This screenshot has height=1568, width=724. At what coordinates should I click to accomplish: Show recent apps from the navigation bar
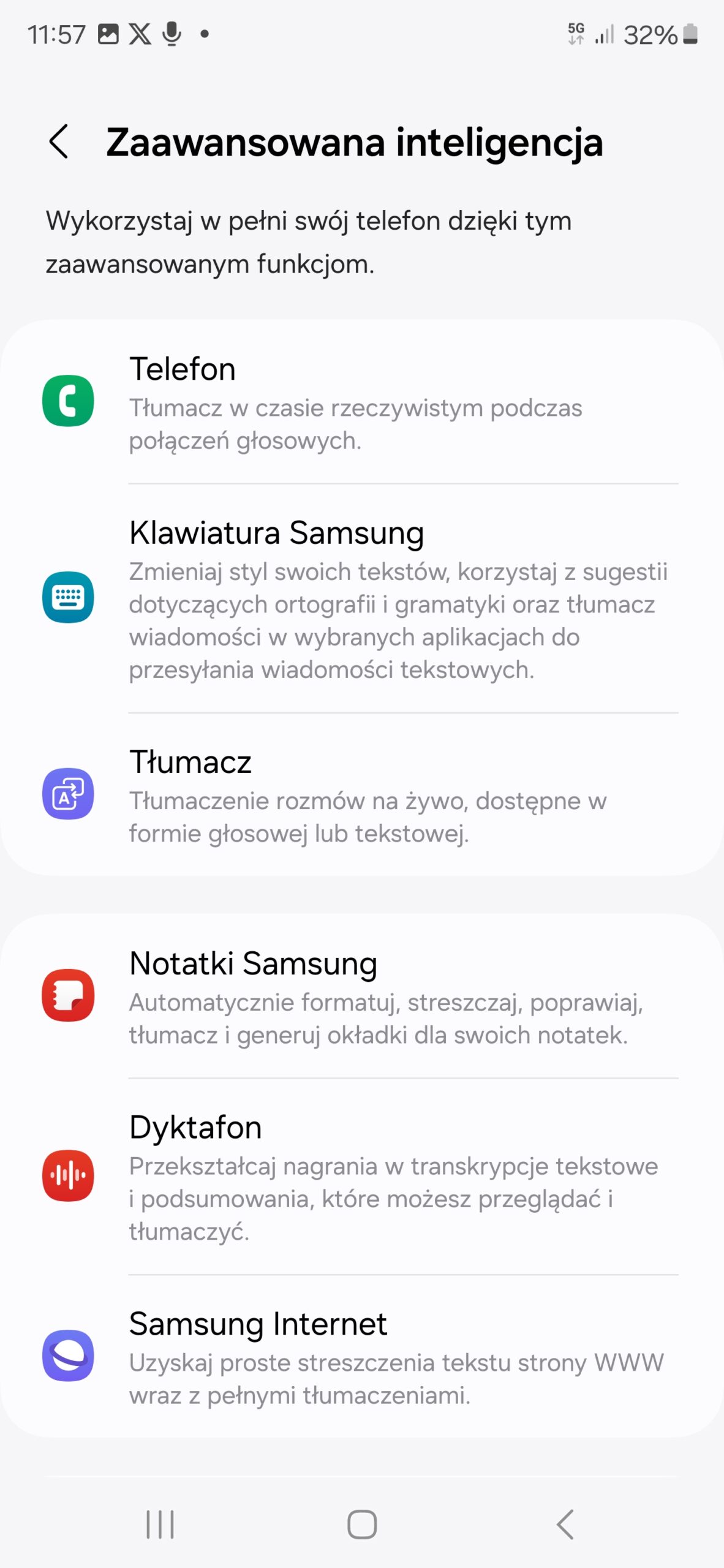click(x=160, y=1525)
